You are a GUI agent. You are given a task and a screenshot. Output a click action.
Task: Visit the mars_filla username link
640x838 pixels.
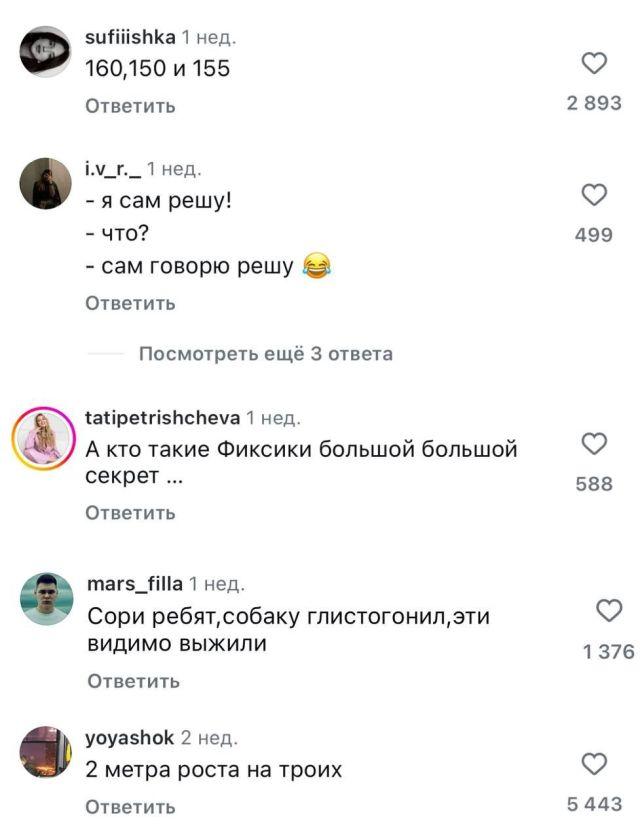point(135,584)
